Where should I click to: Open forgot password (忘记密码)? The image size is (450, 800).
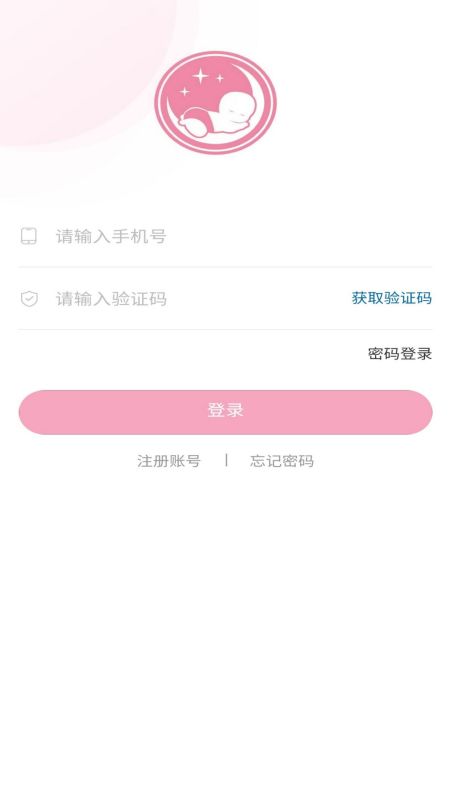tap(282, 461)
